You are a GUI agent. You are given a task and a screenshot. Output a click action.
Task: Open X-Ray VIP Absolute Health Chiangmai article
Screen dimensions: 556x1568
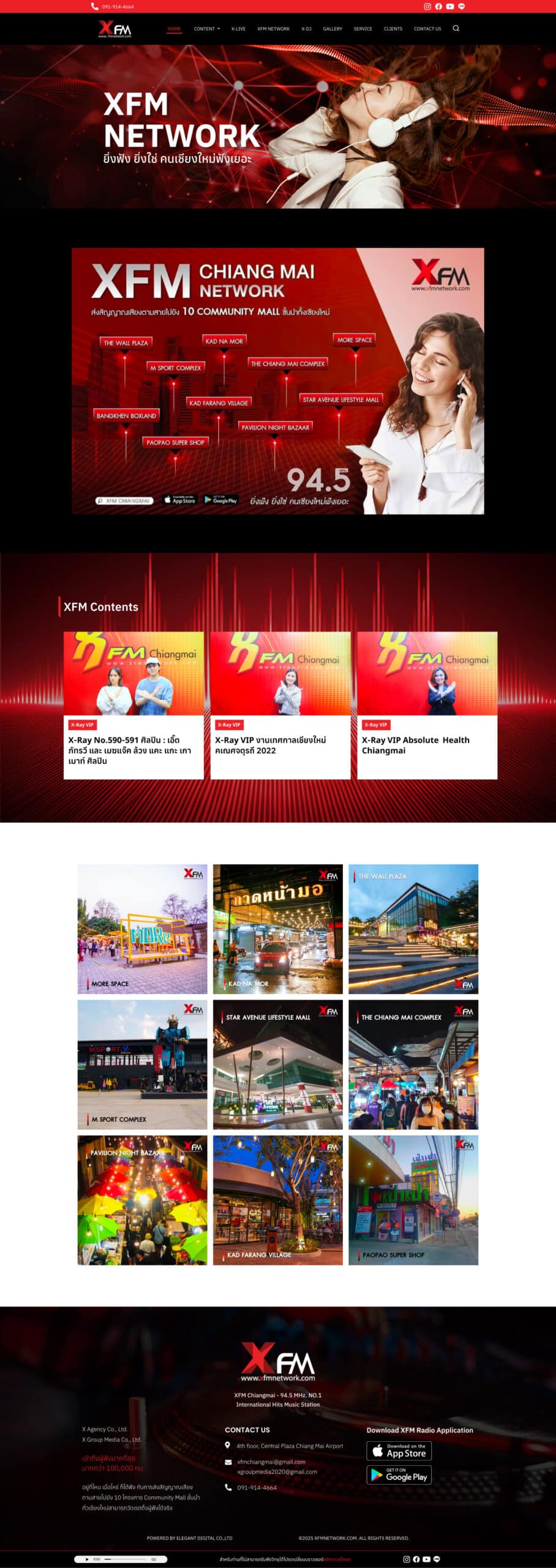[415, 745]
